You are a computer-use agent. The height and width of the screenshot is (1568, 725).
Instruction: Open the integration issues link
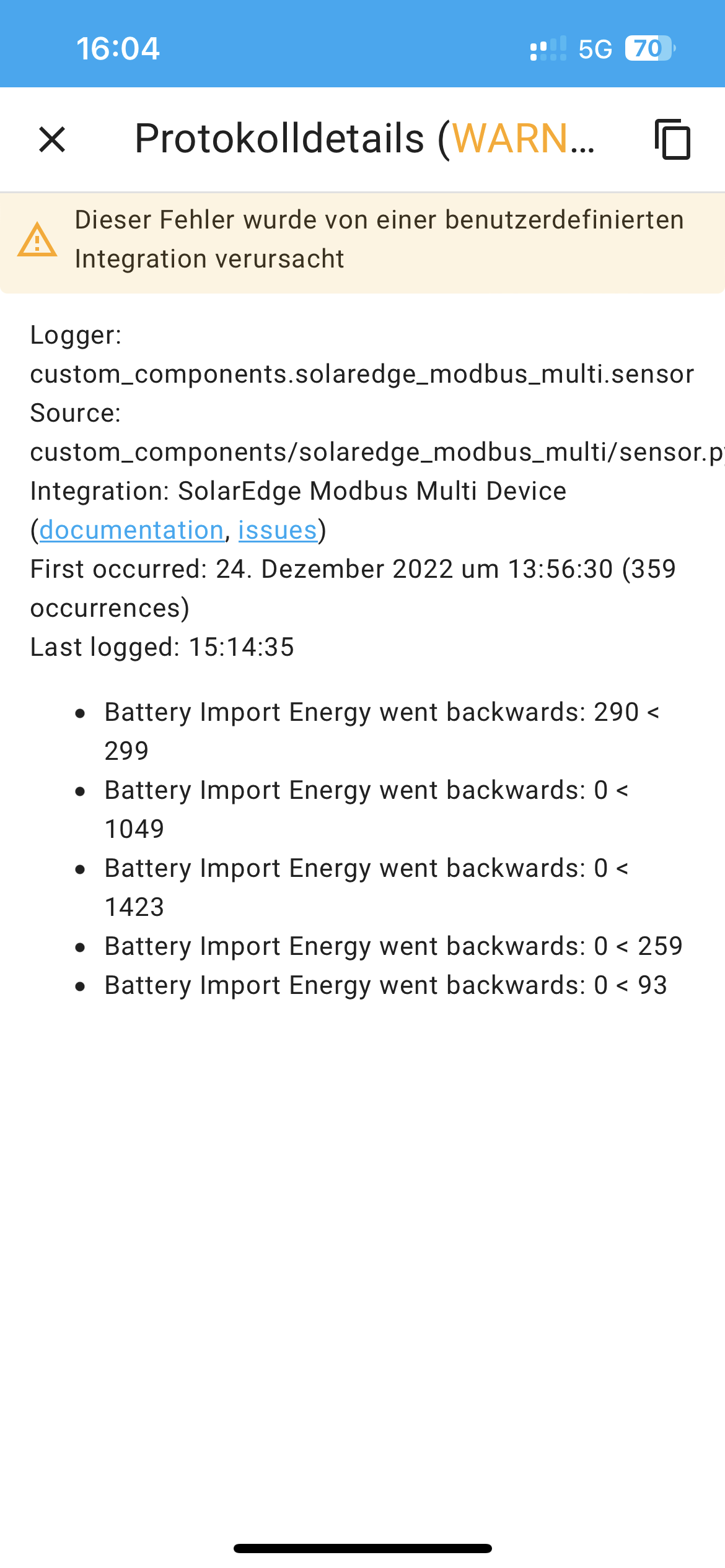pos(278,530)
